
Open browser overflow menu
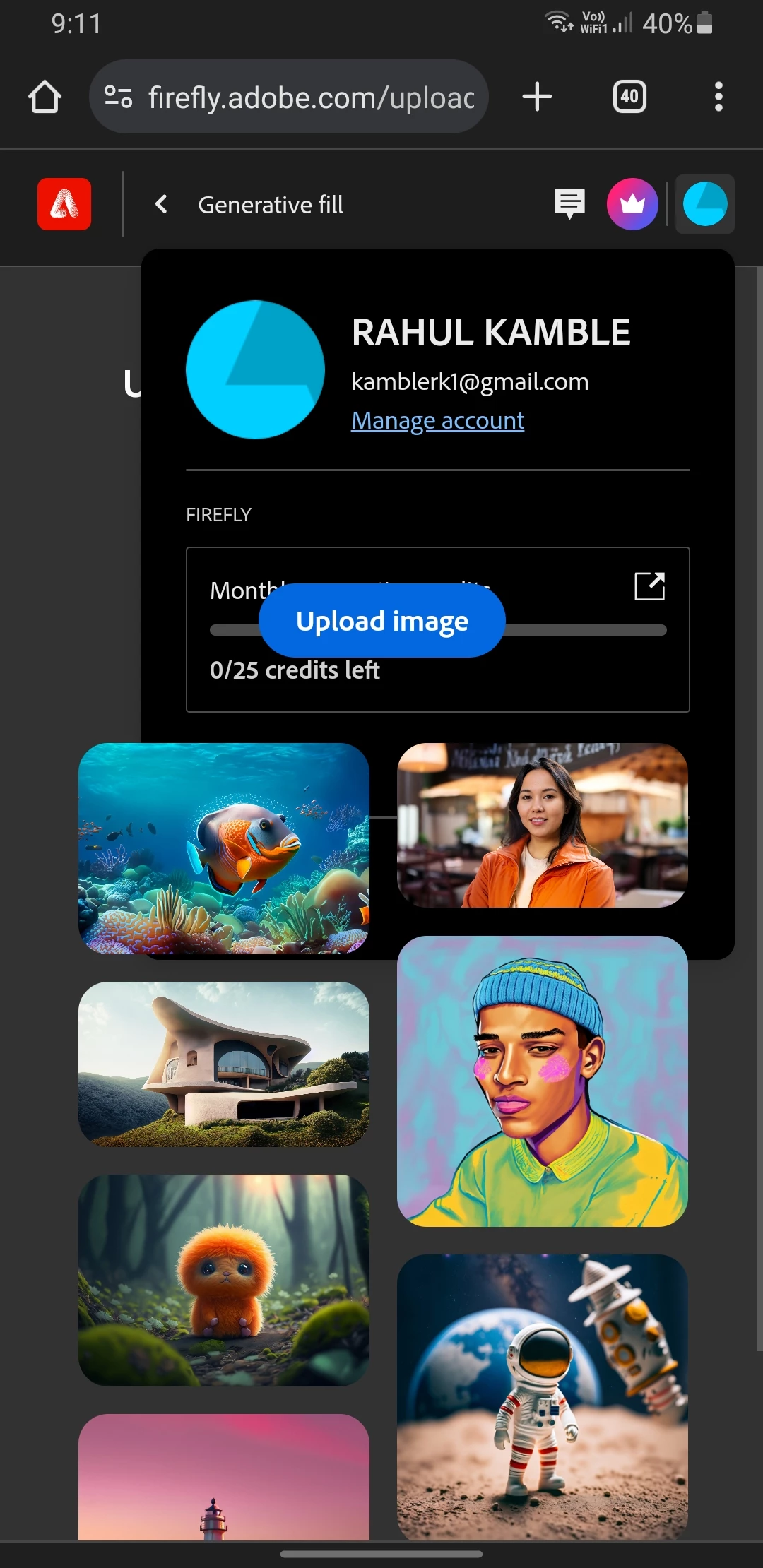[x=718, y=97]
